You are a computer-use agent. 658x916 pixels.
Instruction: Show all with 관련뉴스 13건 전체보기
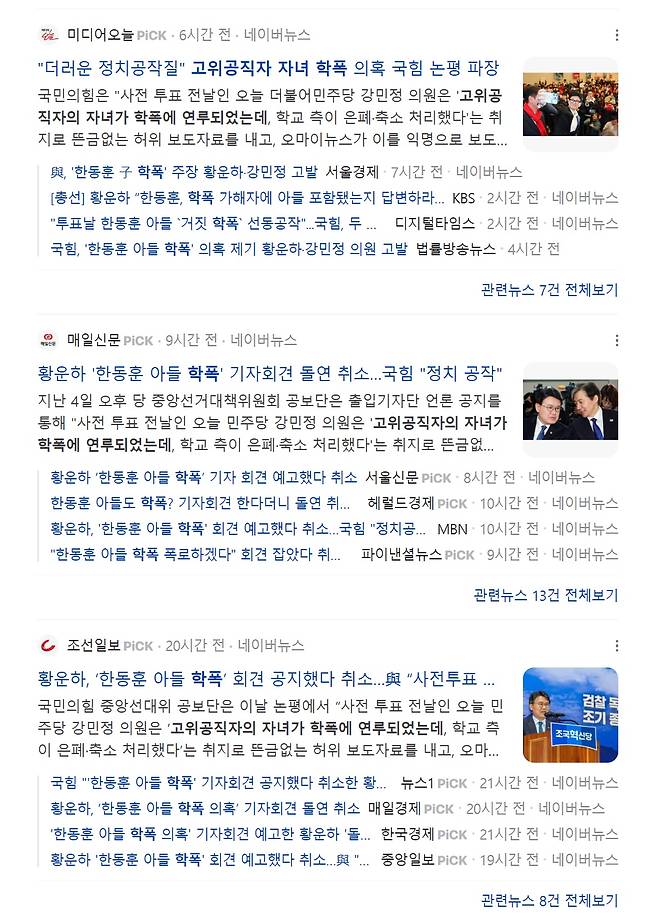[545, 595]
